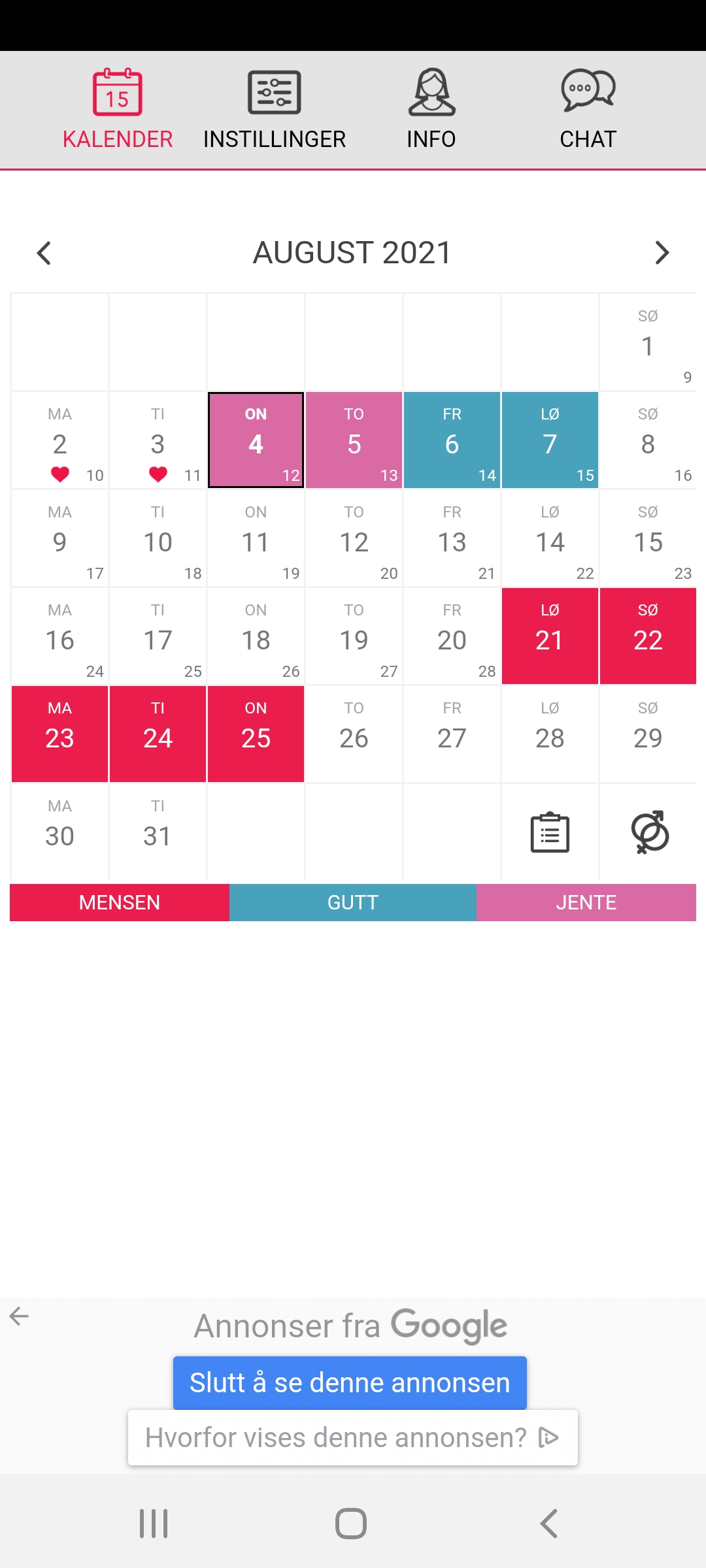Tap 'Slutt å se denne annonsen' button
This screenshot has height=1568, width=706.
tap(350, 1383)
